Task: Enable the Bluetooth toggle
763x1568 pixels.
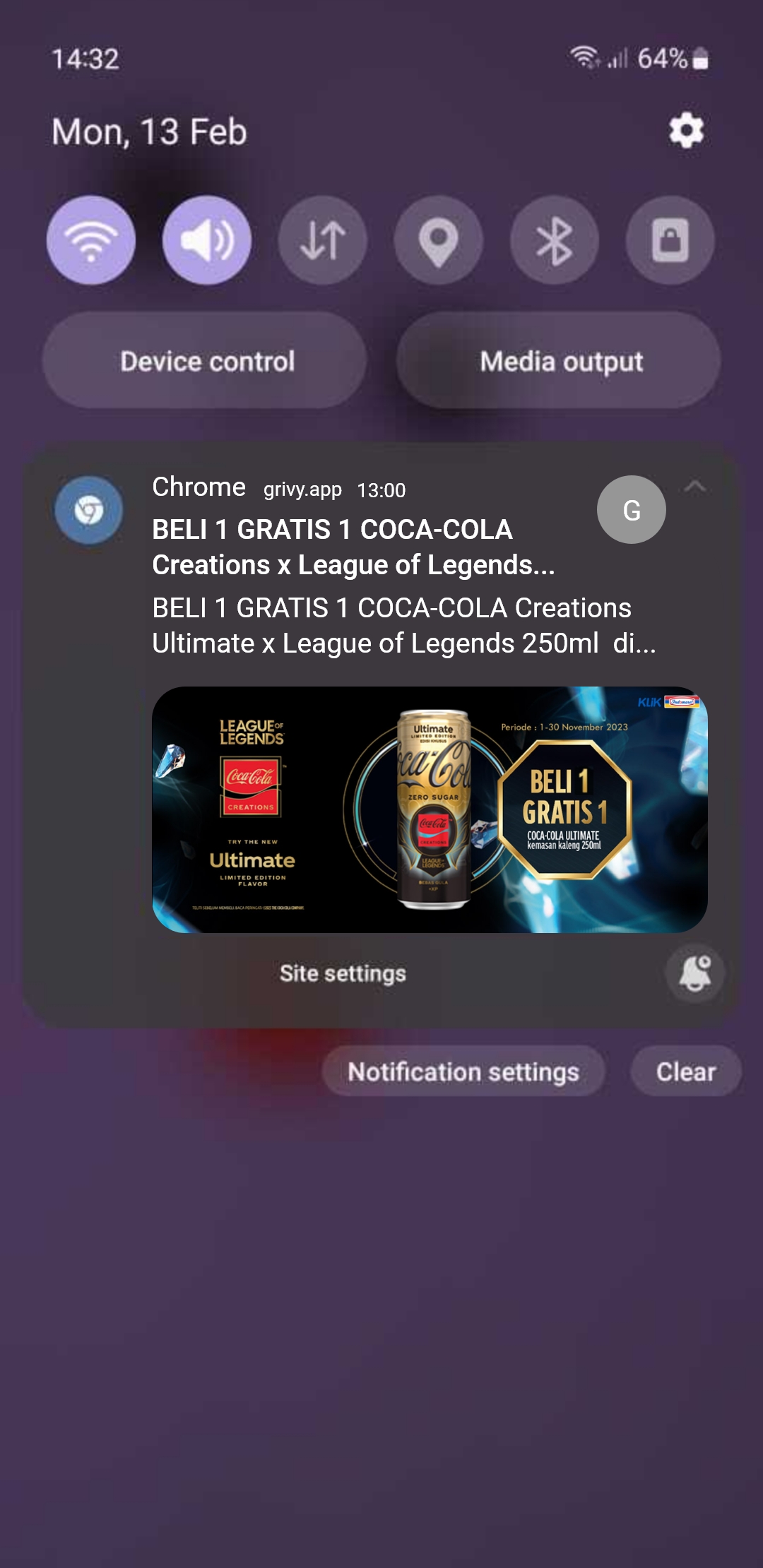Action: click(x=555, y=240)
